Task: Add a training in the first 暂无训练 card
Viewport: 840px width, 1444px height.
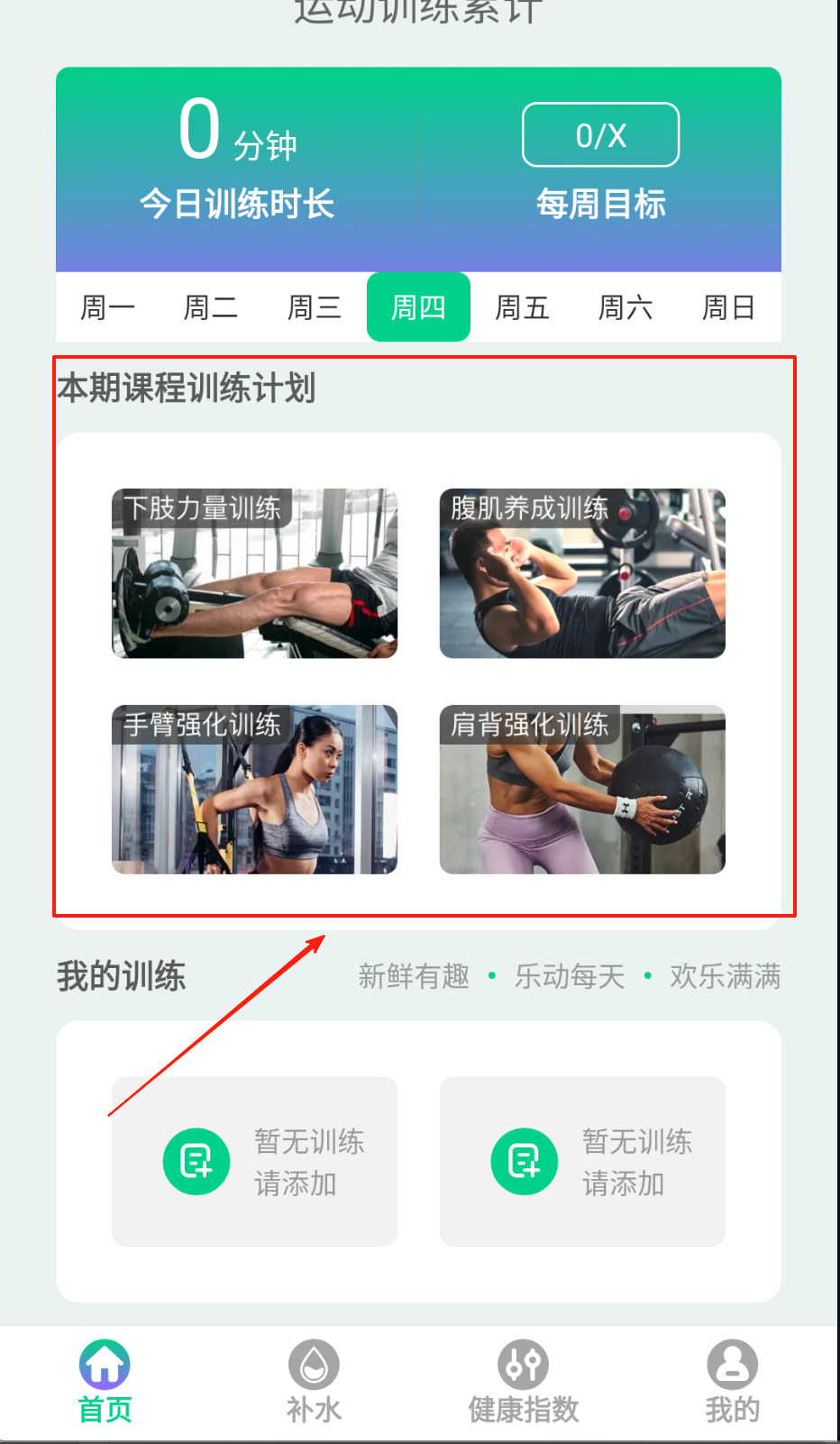Action: [x=254, y=1162]
